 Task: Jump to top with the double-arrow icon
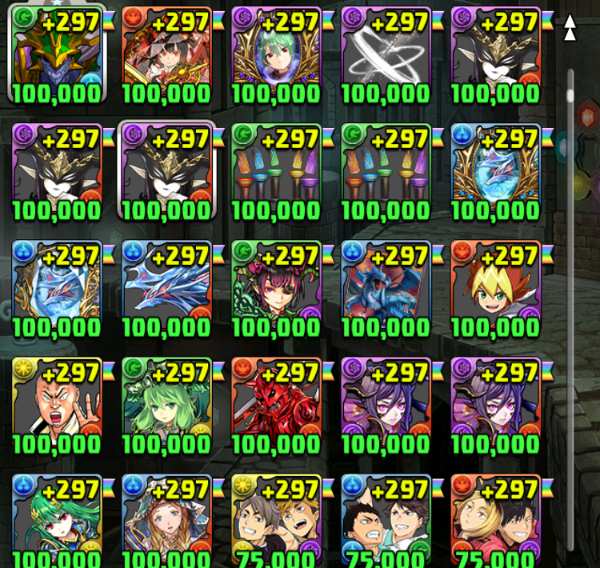(x=570, y=28)
